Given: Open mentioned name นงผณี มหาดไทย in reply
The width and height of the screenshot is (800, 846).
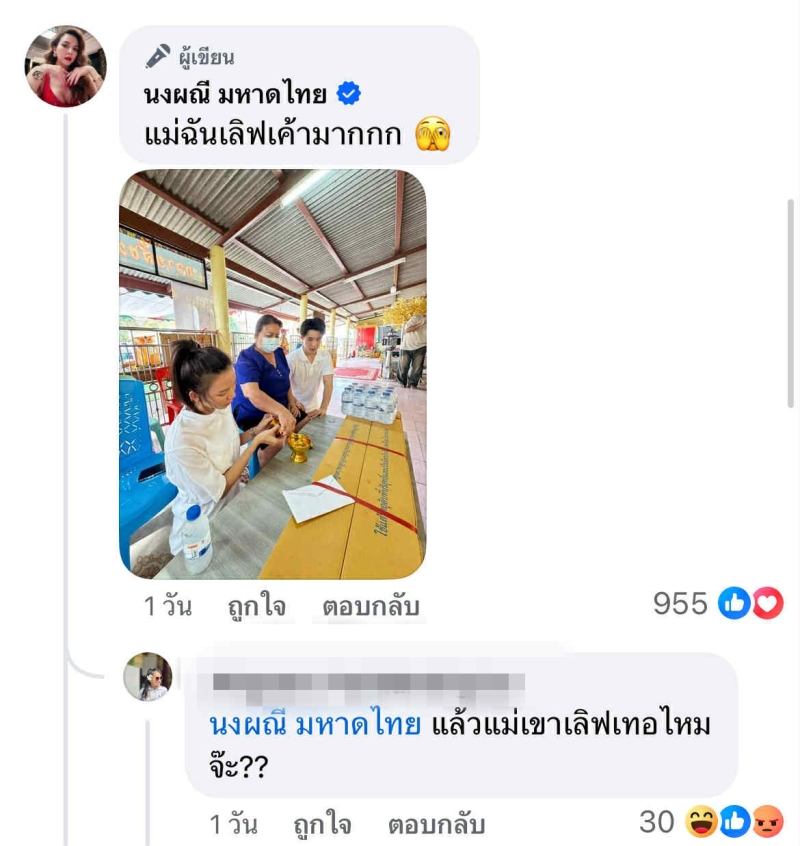Looking at the screenshot, I should 315,725.
